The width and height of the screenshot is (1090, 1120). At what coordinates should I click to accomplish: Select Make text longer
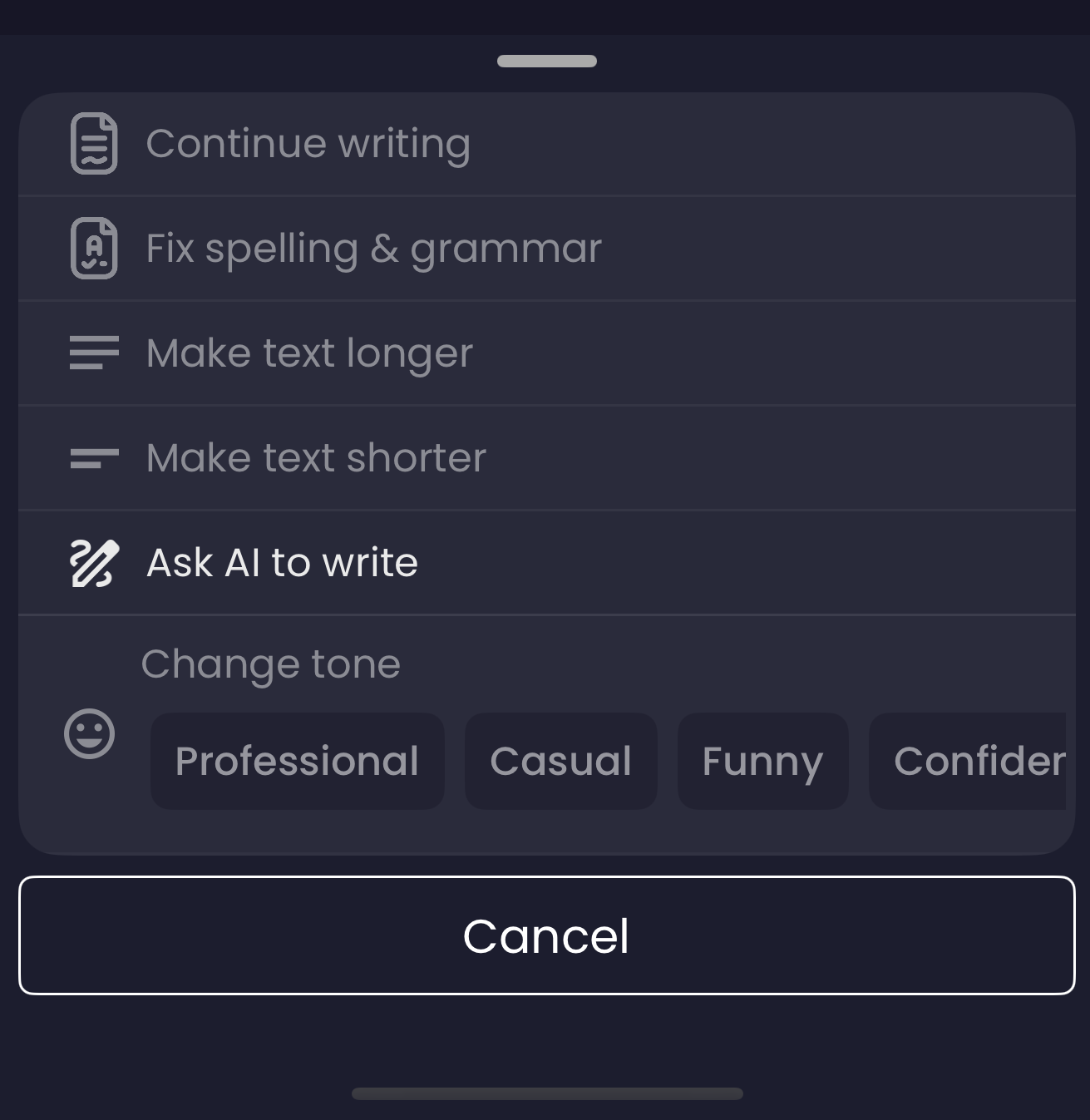[x=309, y=353]
